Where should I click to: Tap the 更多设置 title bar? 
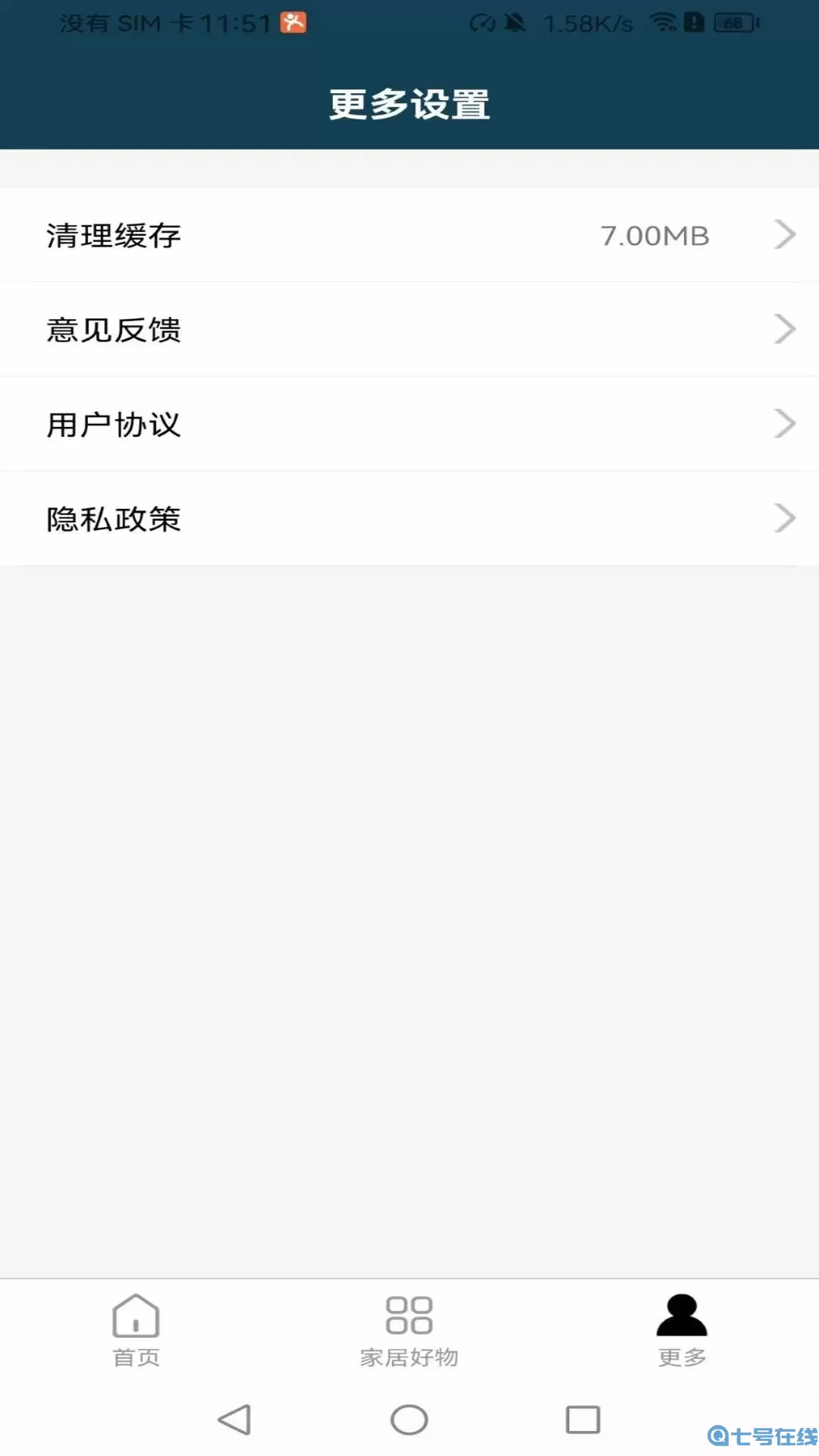[409, 106]
